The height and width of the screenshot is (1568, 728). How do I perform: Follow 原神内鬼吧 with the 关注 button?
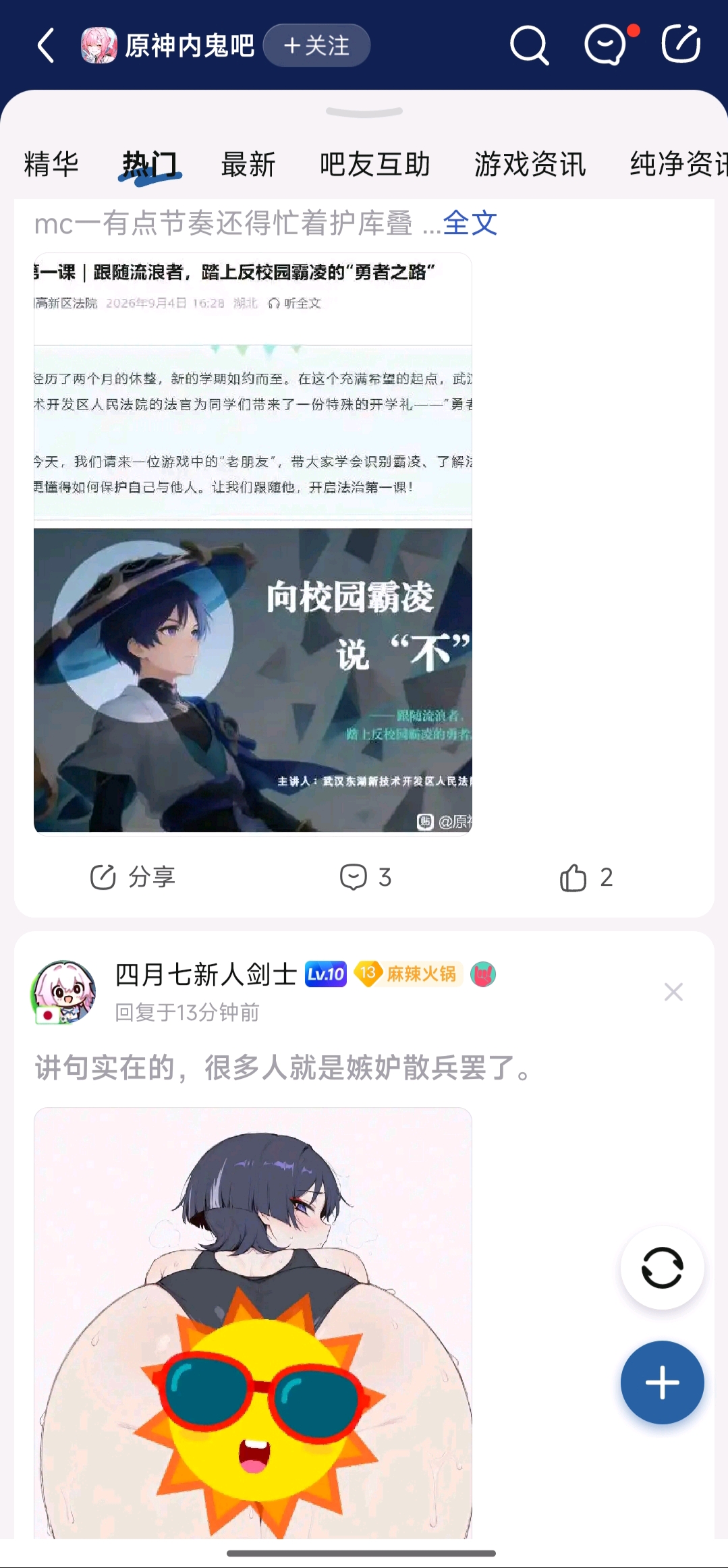pos(316,45)
